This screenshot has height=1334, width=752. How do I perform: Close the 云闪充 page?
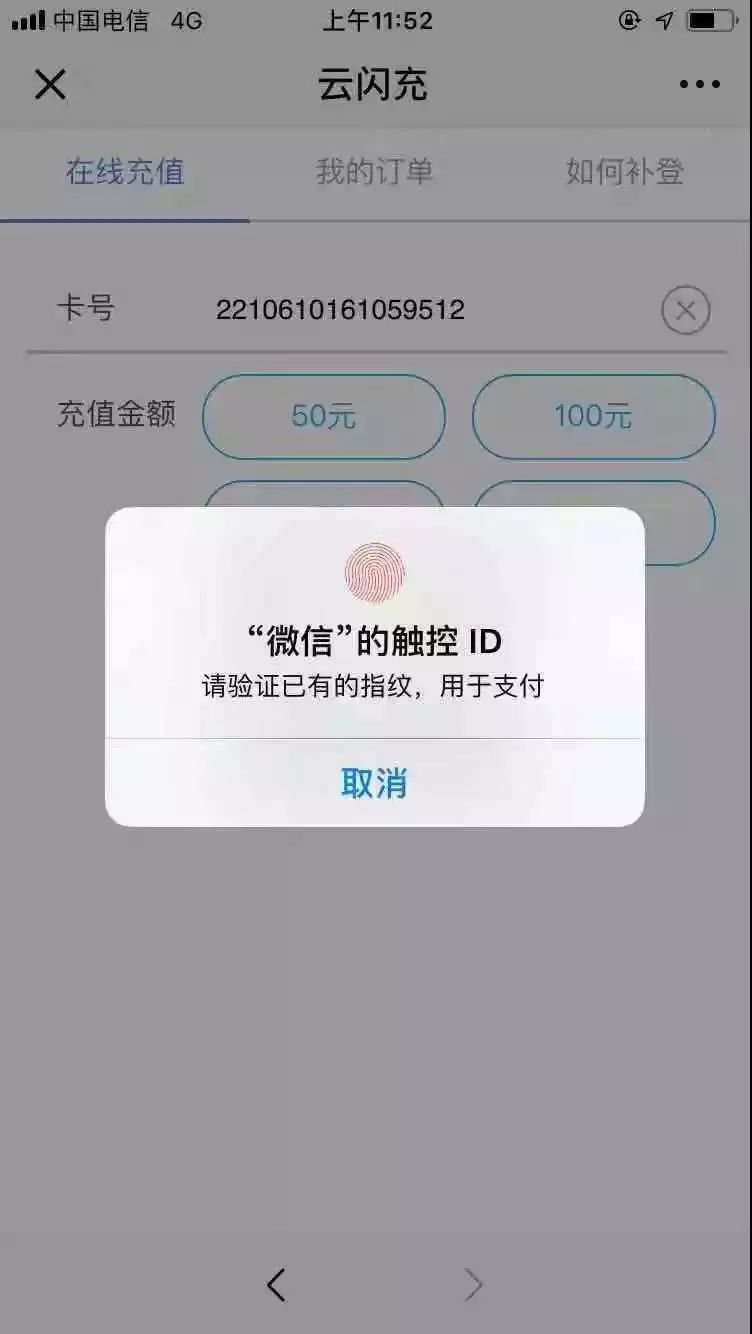(x=50, y=85)
